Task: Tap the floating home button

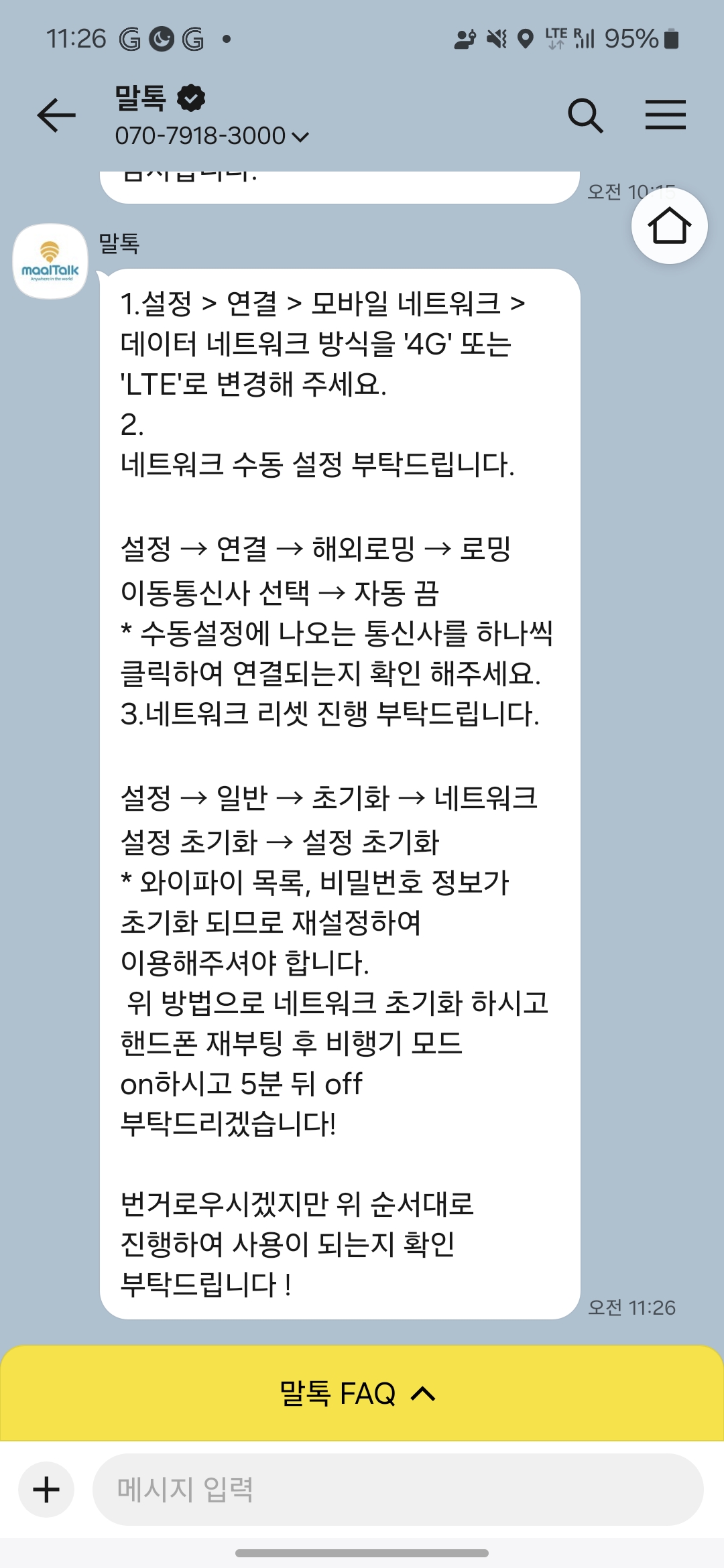Action: point(669,226)
